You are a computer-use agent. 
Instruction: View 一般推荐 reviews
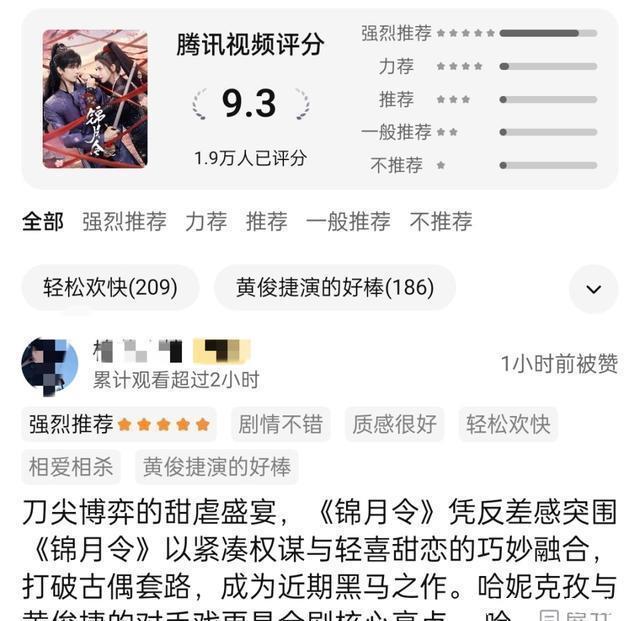[348, 221]
